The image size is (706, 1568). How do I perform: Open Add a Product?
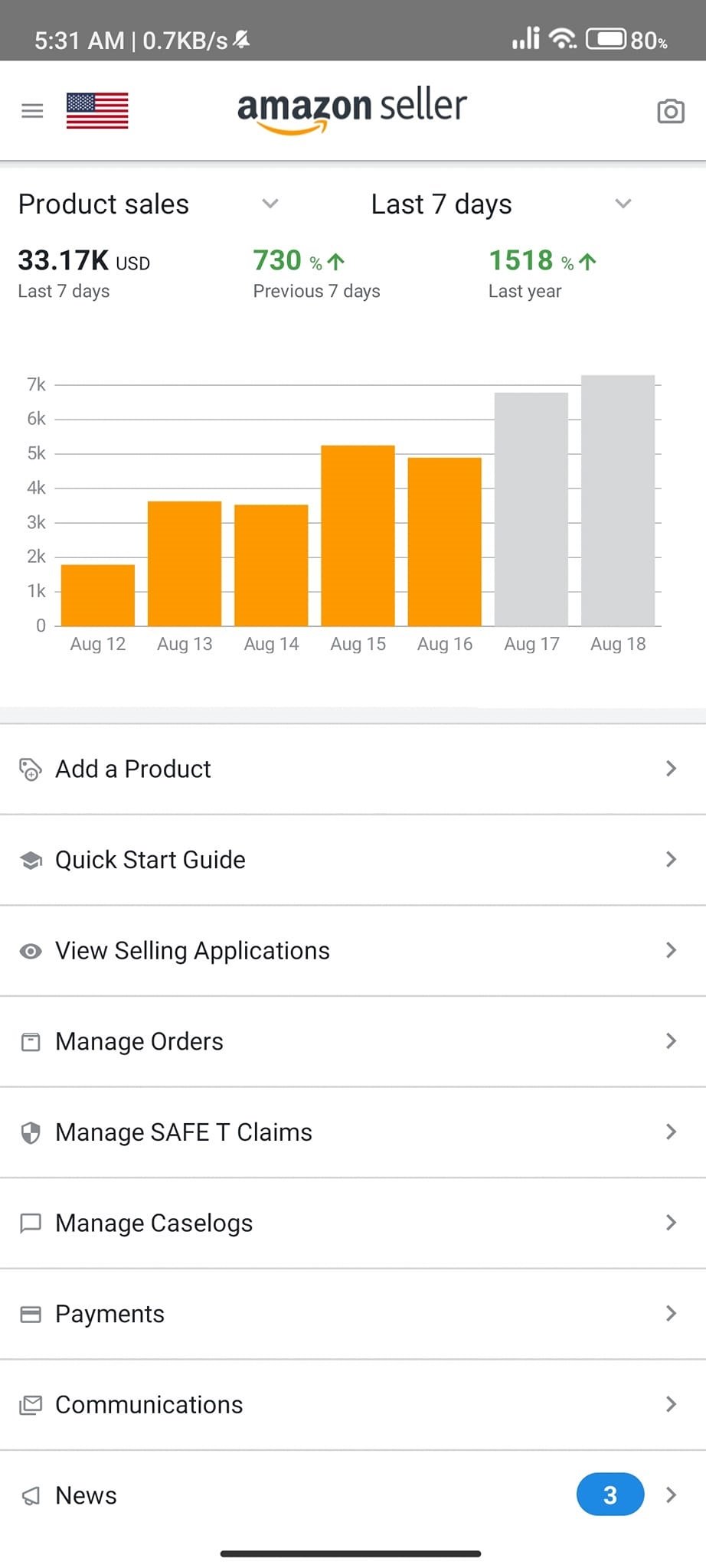(352, 769)
